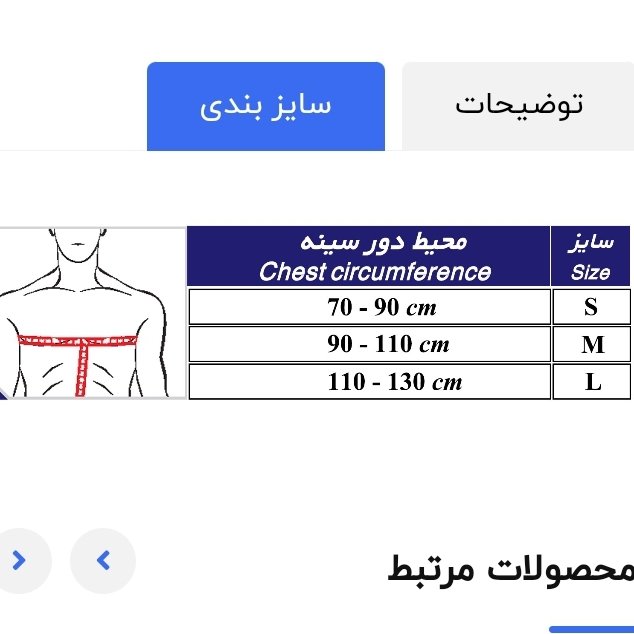Image resolution: width=634 pixels, height=634 pixels.
Task: Go to previous related products
Action: coord(103,560)
